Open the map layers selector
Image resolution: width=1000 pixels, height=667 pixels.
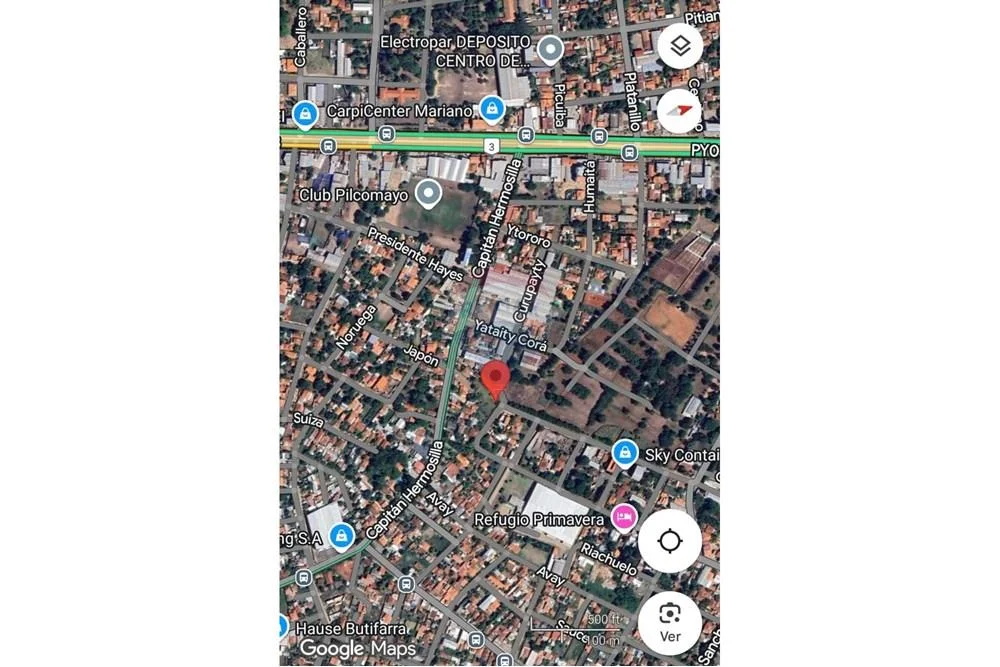pyautogui.click(x=680, y=46)
